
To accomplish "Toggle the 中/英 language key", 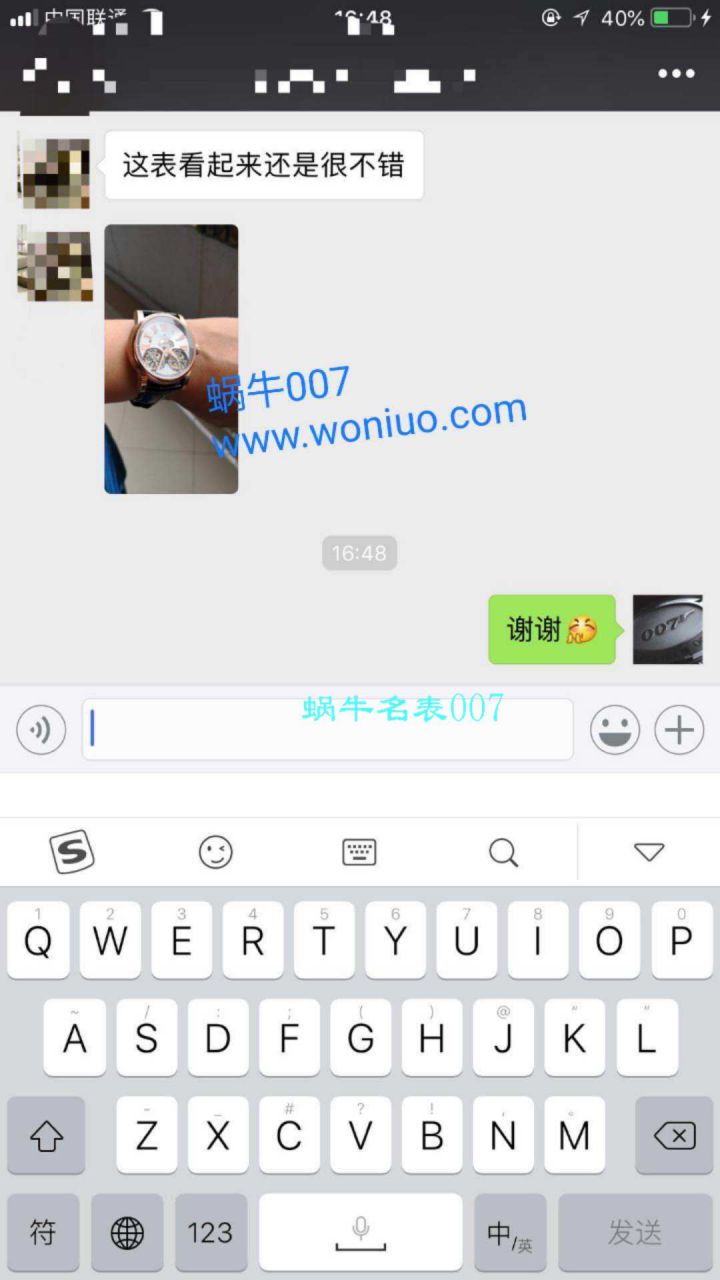I will [510, 1233].
